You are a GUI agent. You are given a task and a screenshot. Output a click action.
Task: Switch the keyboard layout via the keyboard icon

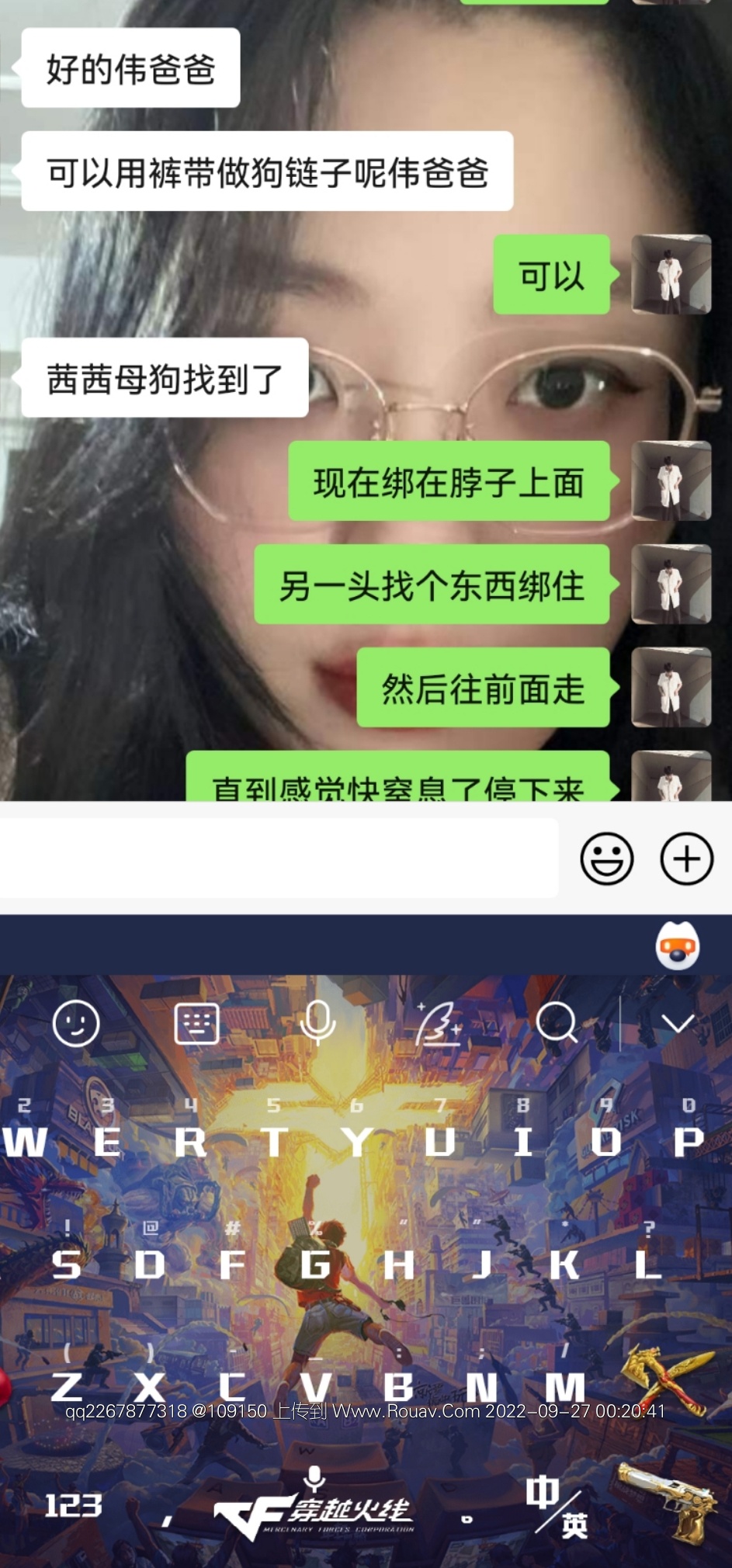(196, 1023)
